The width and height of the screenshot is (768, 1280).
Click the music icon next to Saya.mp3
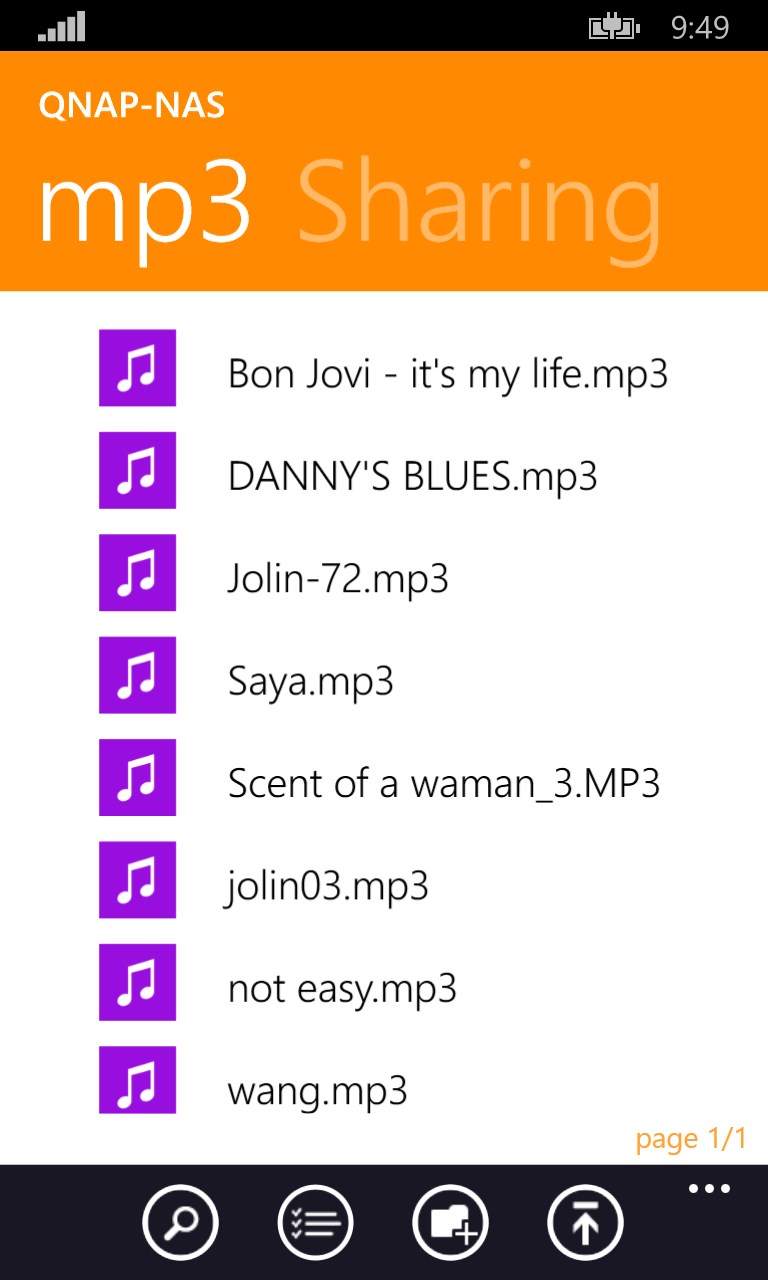(x=137, y=675)
